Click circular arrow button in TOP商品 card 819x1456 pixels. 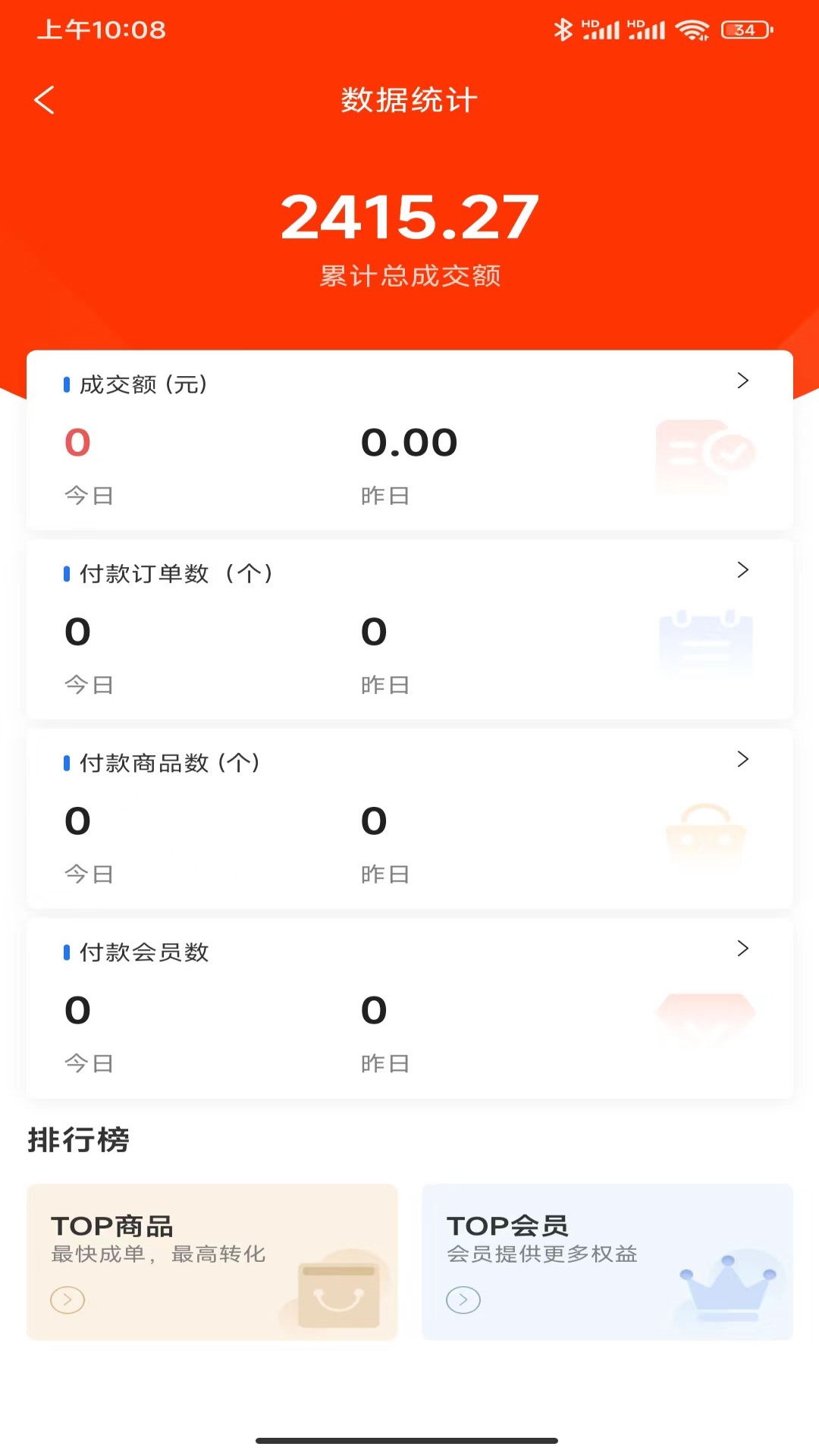67,1300
